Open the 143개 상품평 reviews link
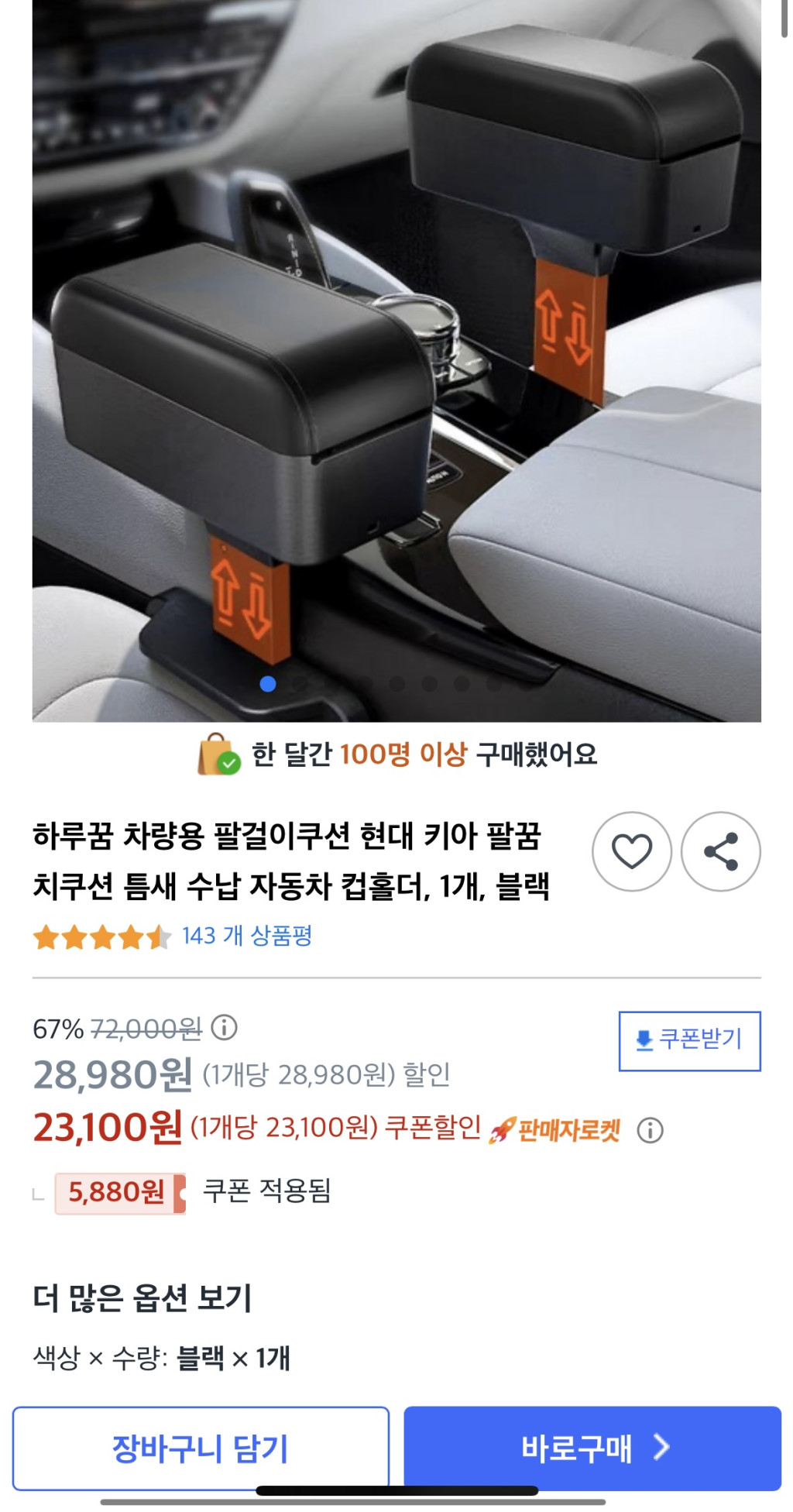 pos(246,936)
